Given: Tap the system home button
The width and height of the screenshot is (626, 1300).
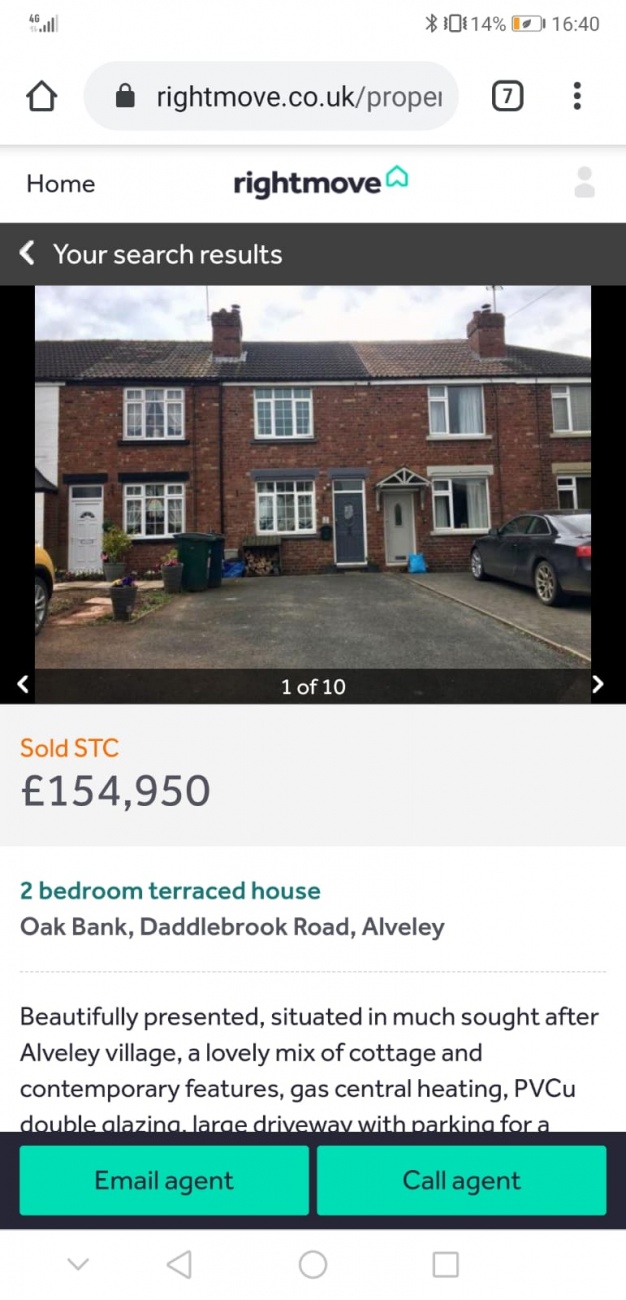Looking at the screenshot, I should point(313,1264).
